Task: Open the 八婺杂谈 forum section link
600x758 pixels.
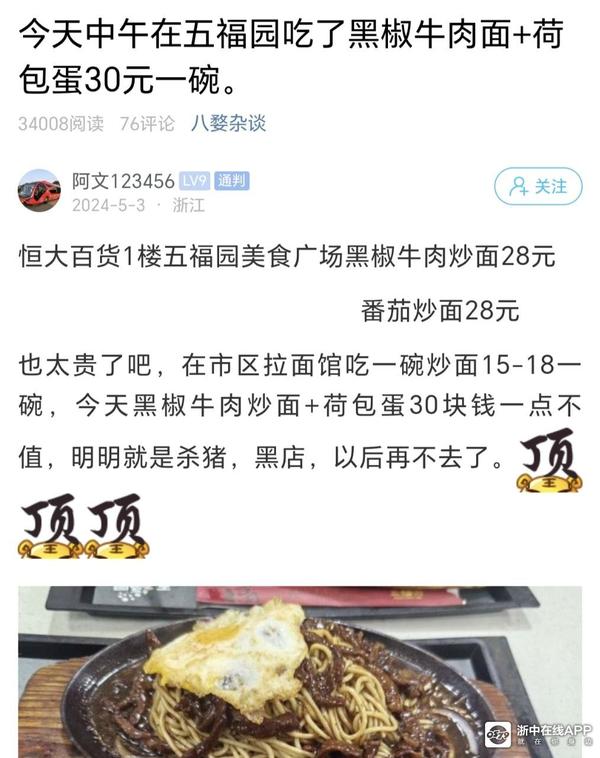Action: (x=229, y=124)
